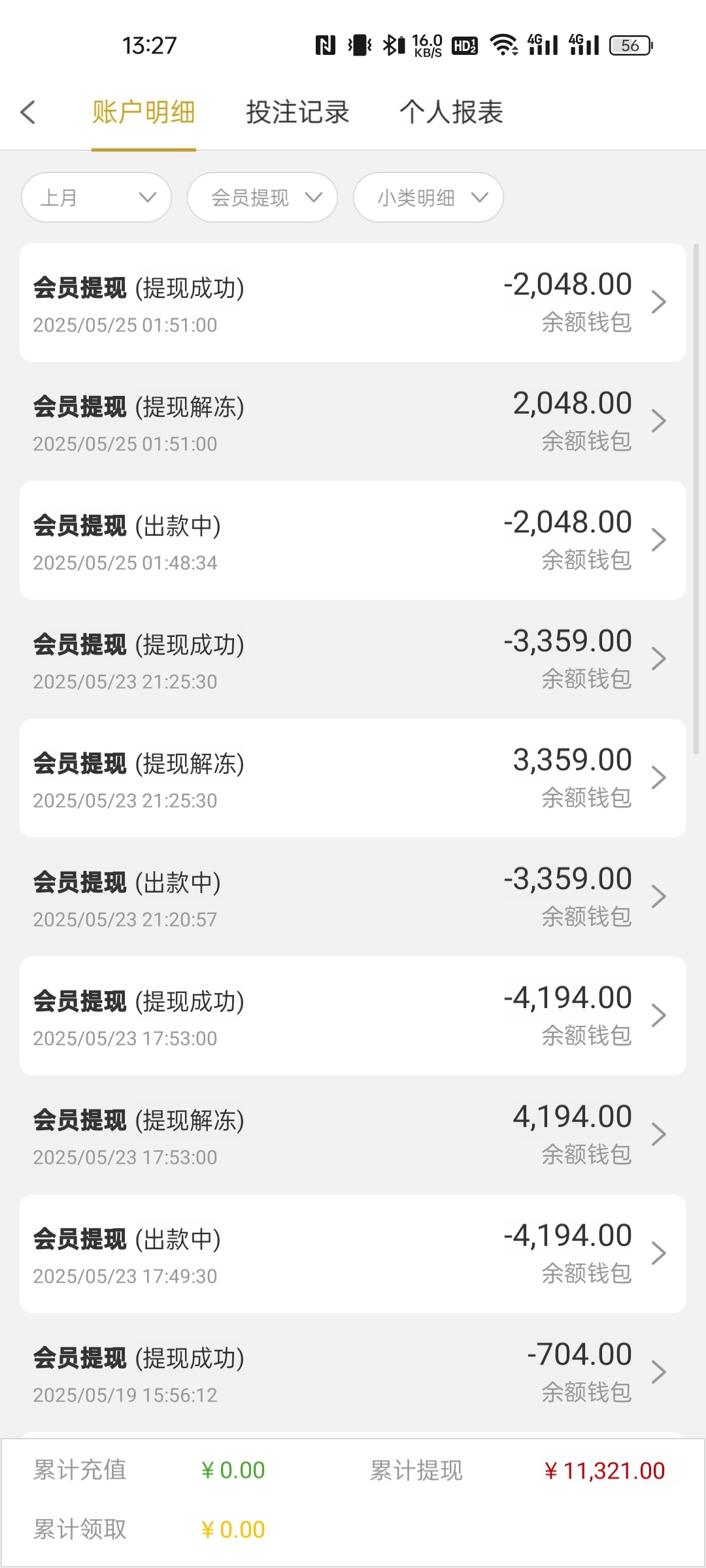Tap the 累计提现 amount ¥11,321.00
Viewport: 706px width, 1568px height.
coord(605,1470)
